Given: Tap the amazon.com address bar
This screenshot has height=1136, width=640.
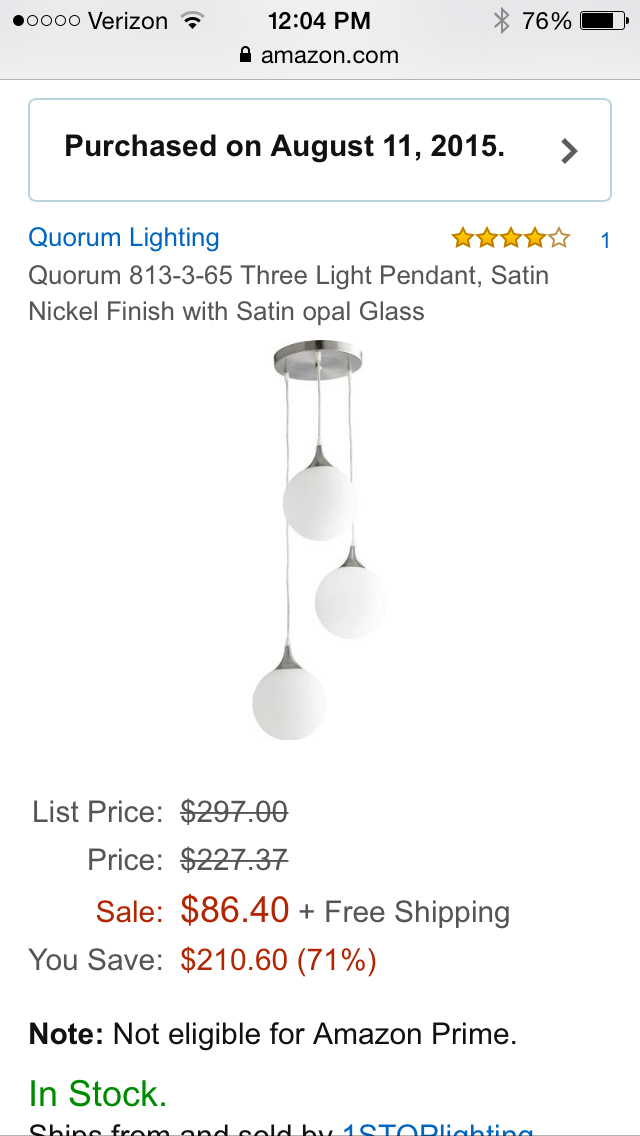Looking at the screenshot, I should 320,55.
